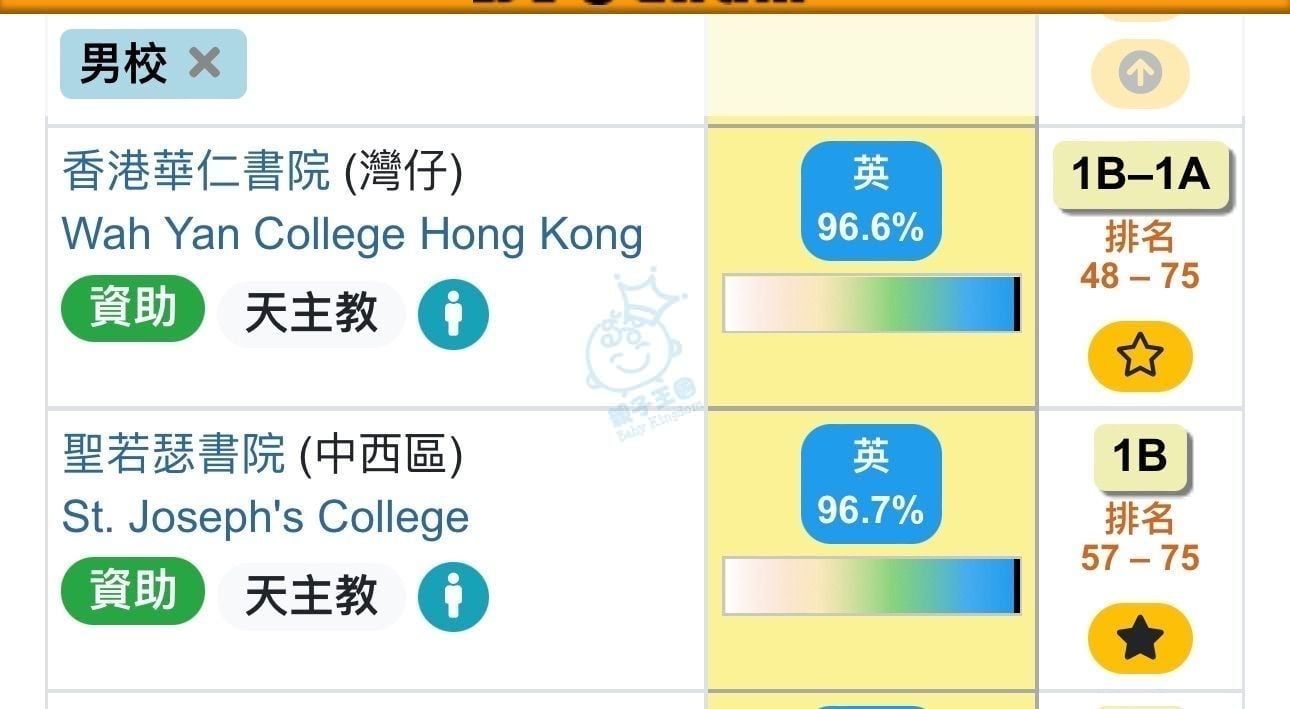Tap the 1B band badge
The width and height of the screenshot is (1290, 709).
[1140, 458]
